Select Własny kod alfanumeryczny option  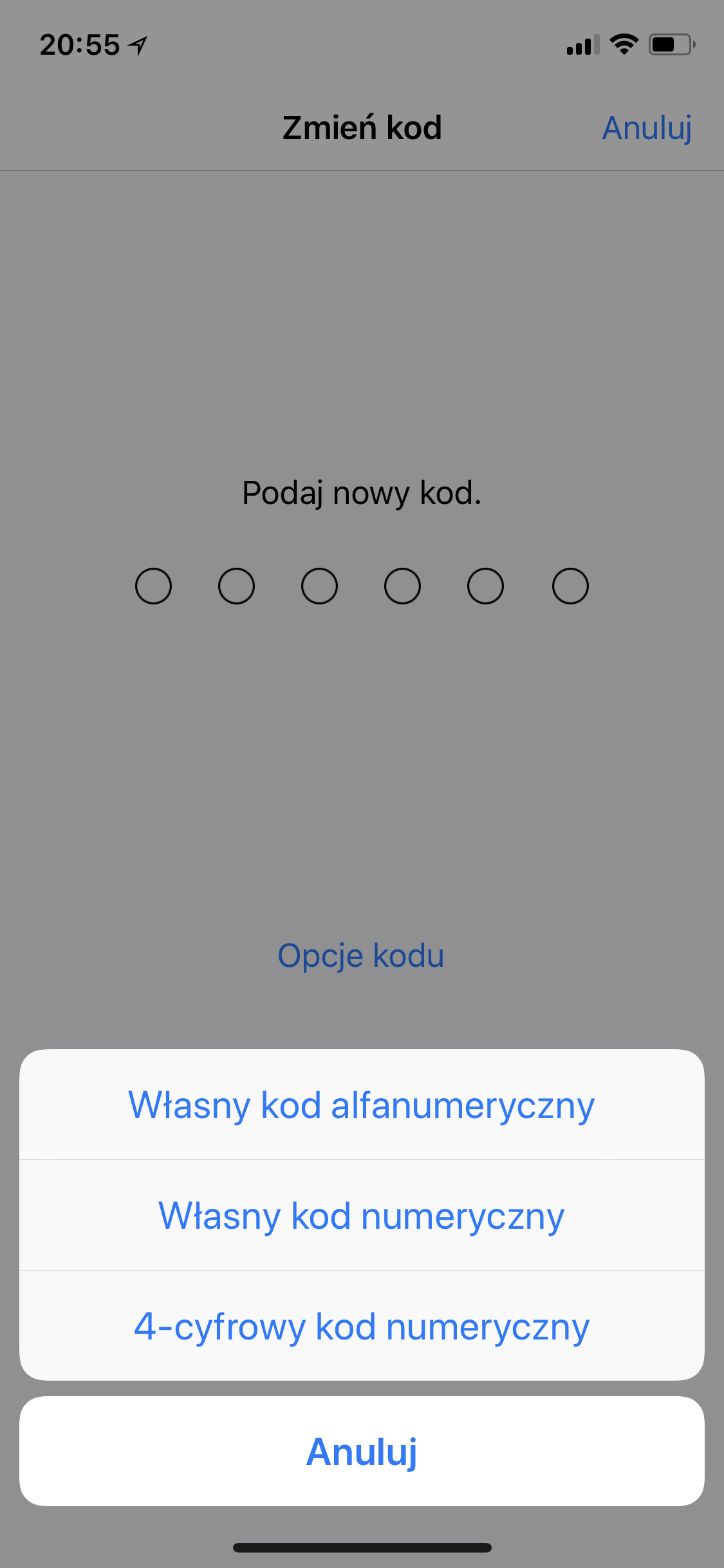click(x=362, y=1105)
